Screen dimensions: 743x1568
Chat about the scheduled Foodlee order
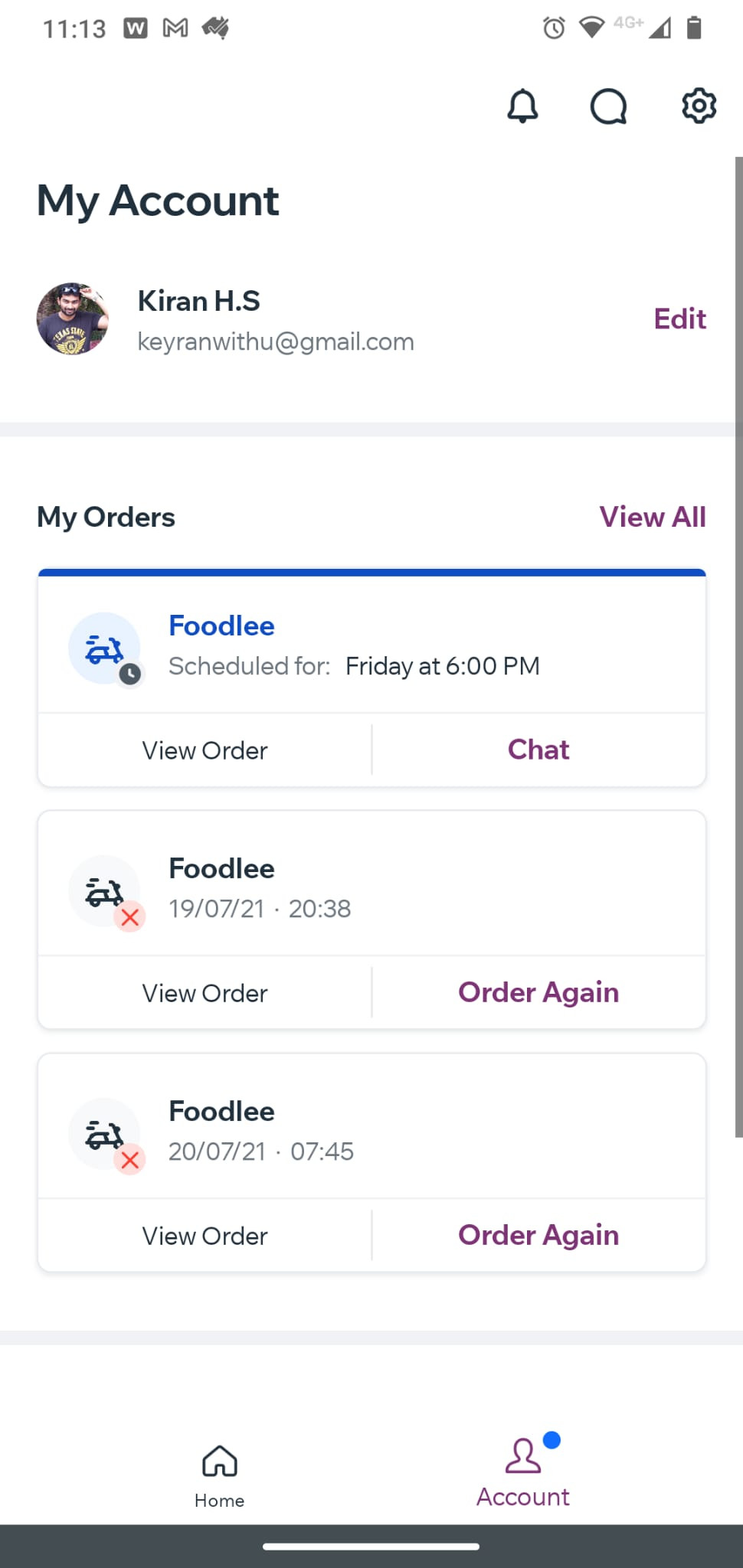point(538,750)
